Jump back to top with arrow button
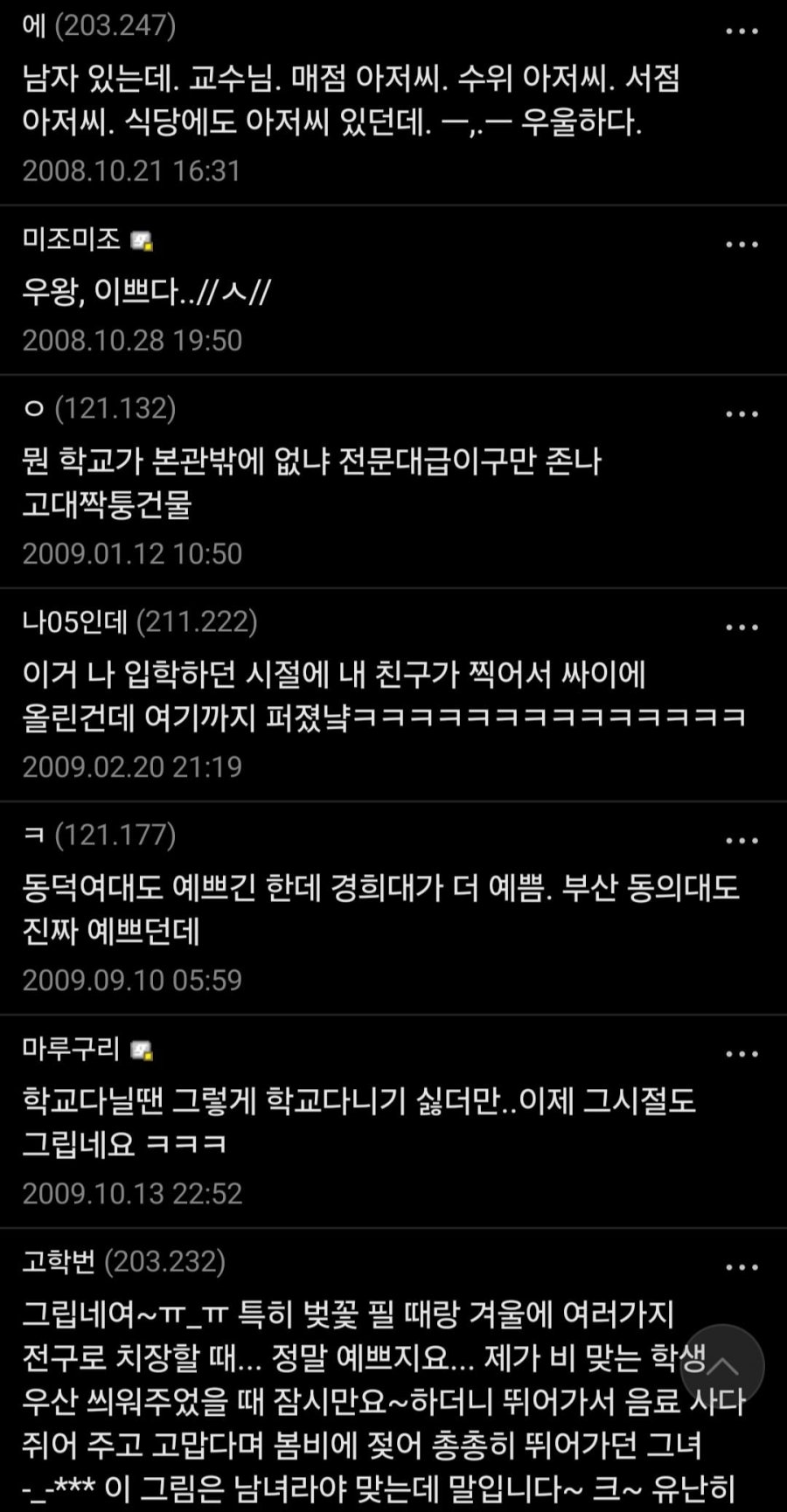787x1512 pixels. (722, 1366)
